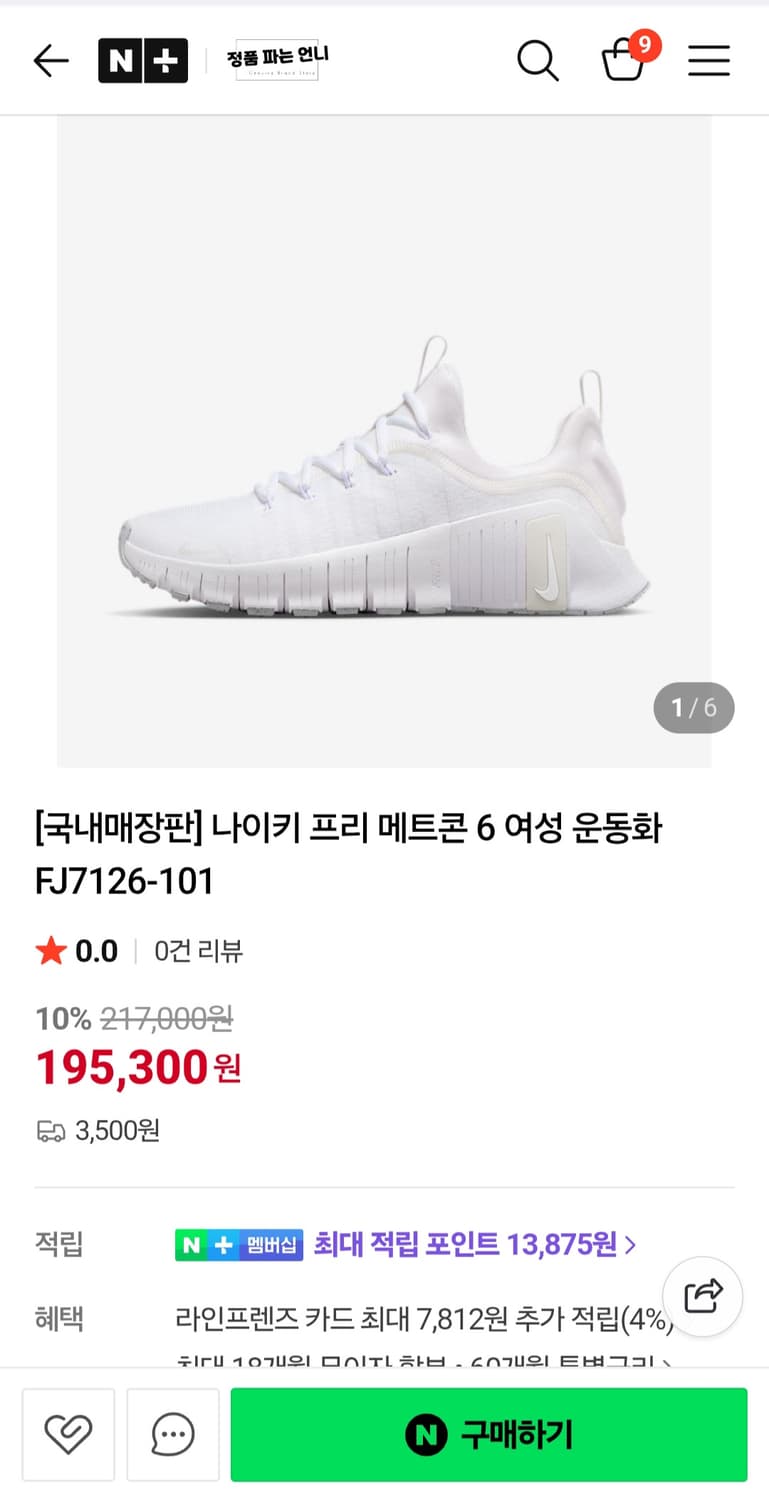Tap the back arrow to go back
The height and width of the screenshot is (1500, 769).
point(50,60)
